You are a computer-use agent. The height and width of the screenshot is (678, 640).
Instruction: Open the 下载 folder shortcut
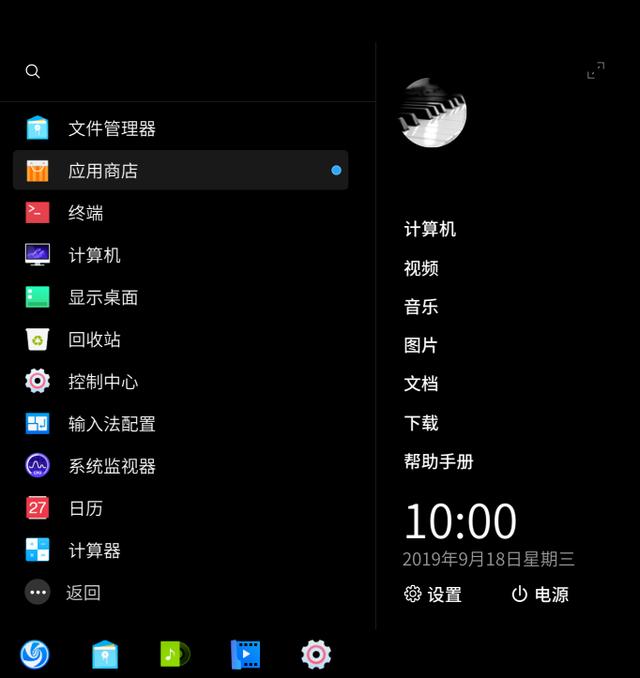(421, 423)
